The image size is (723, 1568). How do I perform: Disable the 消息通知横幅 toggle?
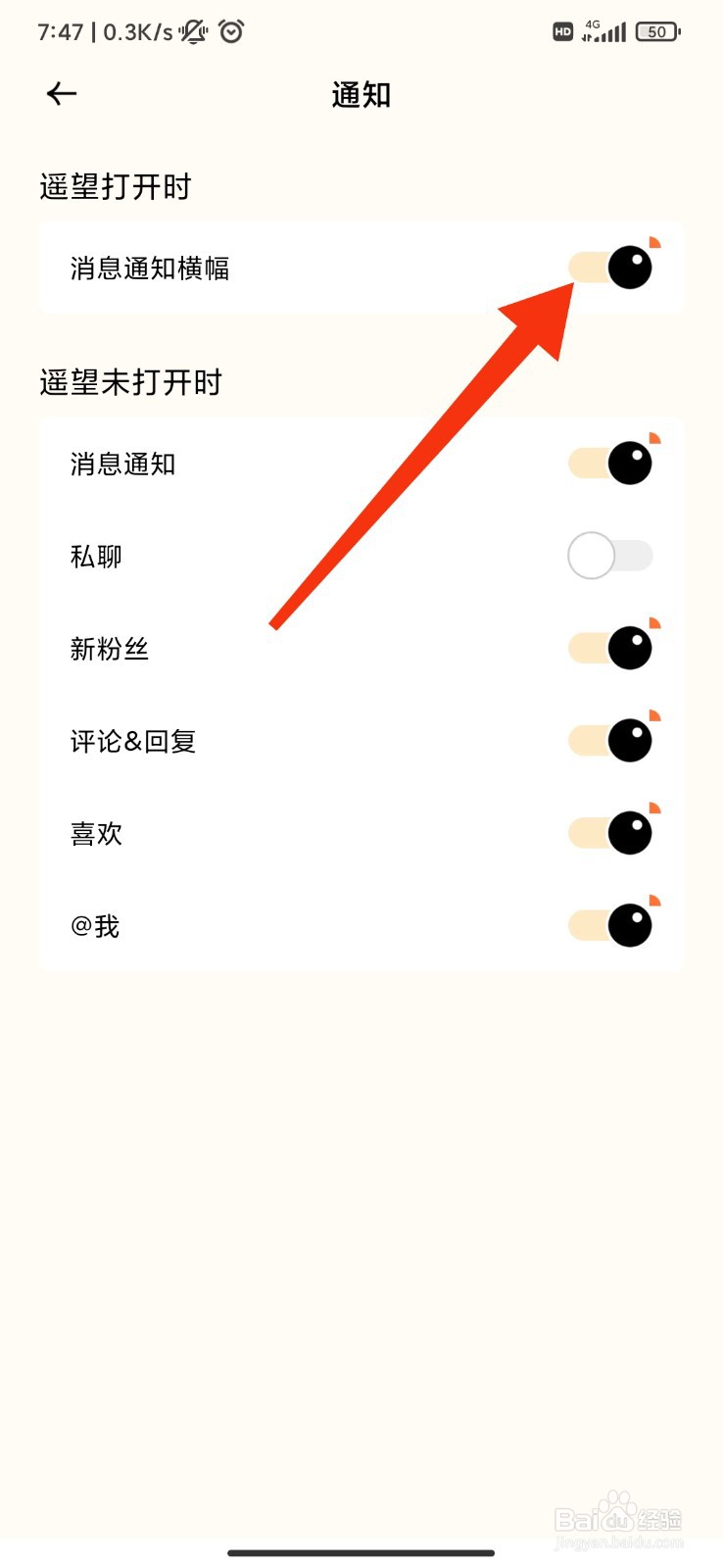(609, 267)
